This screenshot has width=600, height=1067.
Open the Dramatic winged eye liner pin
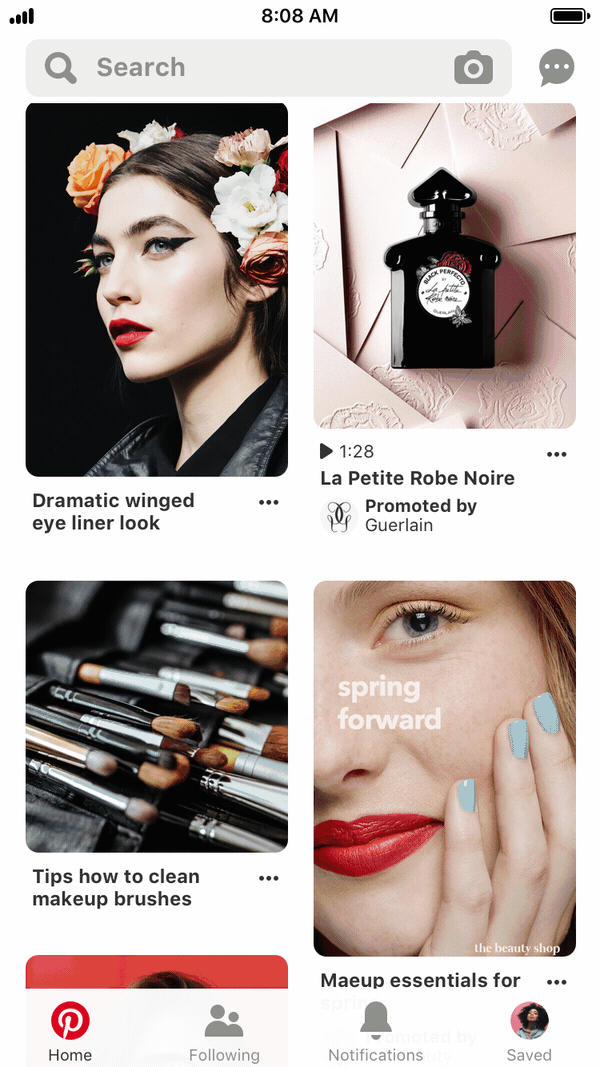pos(156,289)
